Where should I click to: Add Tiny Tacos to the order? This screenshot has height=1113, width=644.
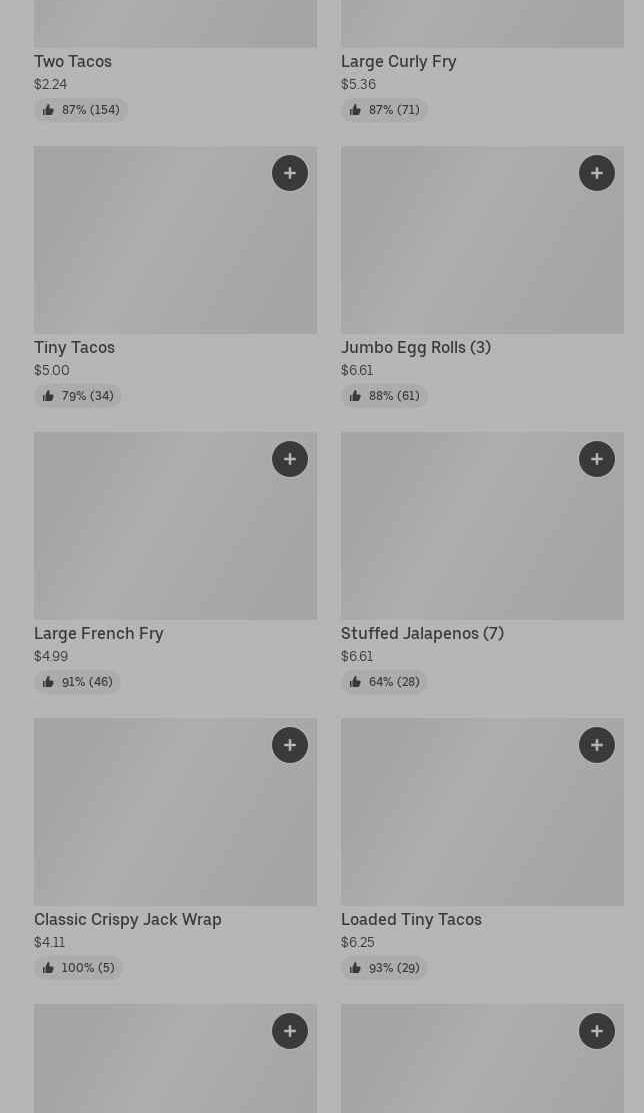290,173
